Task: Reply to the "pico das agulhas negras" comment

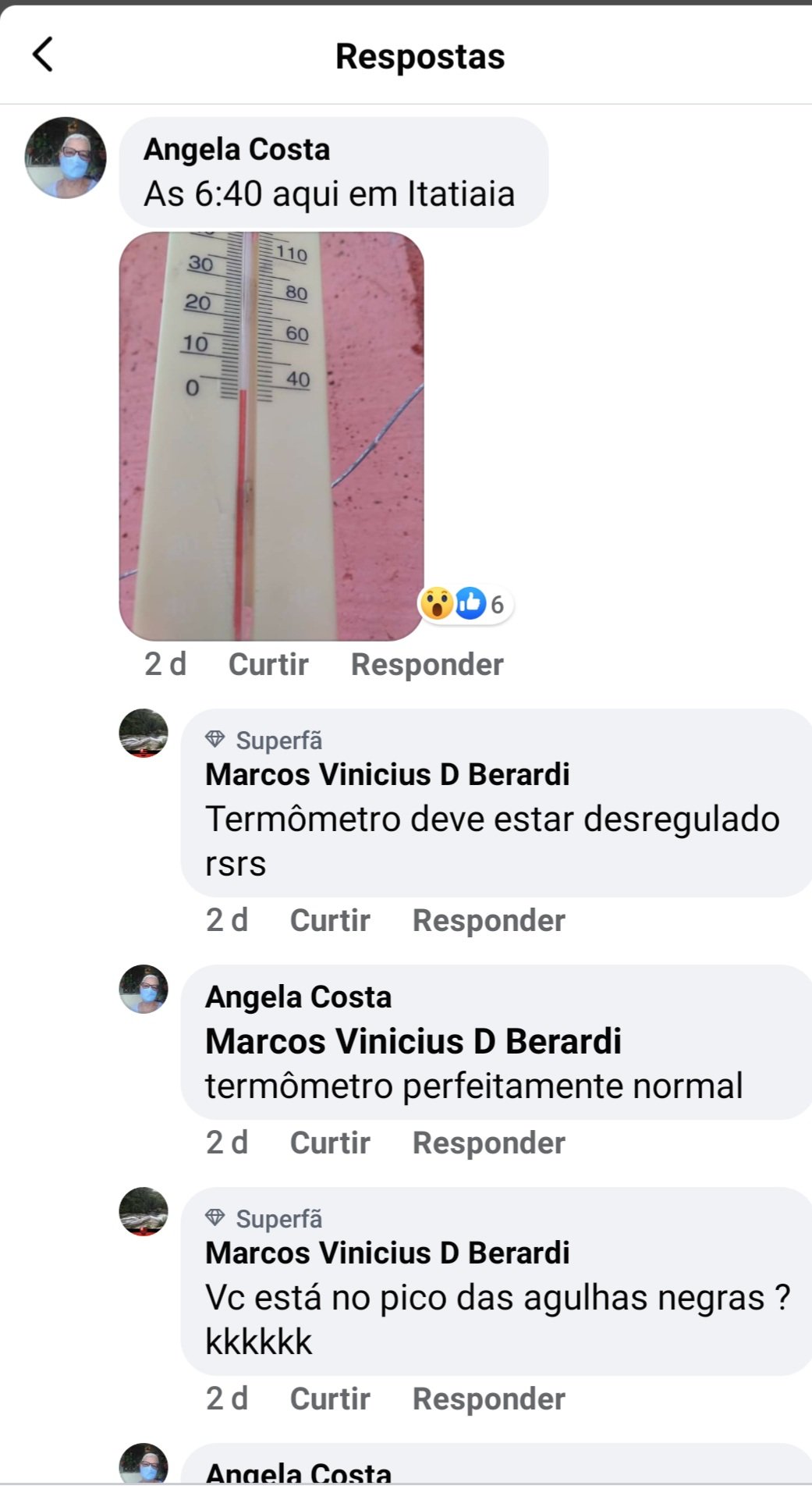Action: [x=488, y=1399]
